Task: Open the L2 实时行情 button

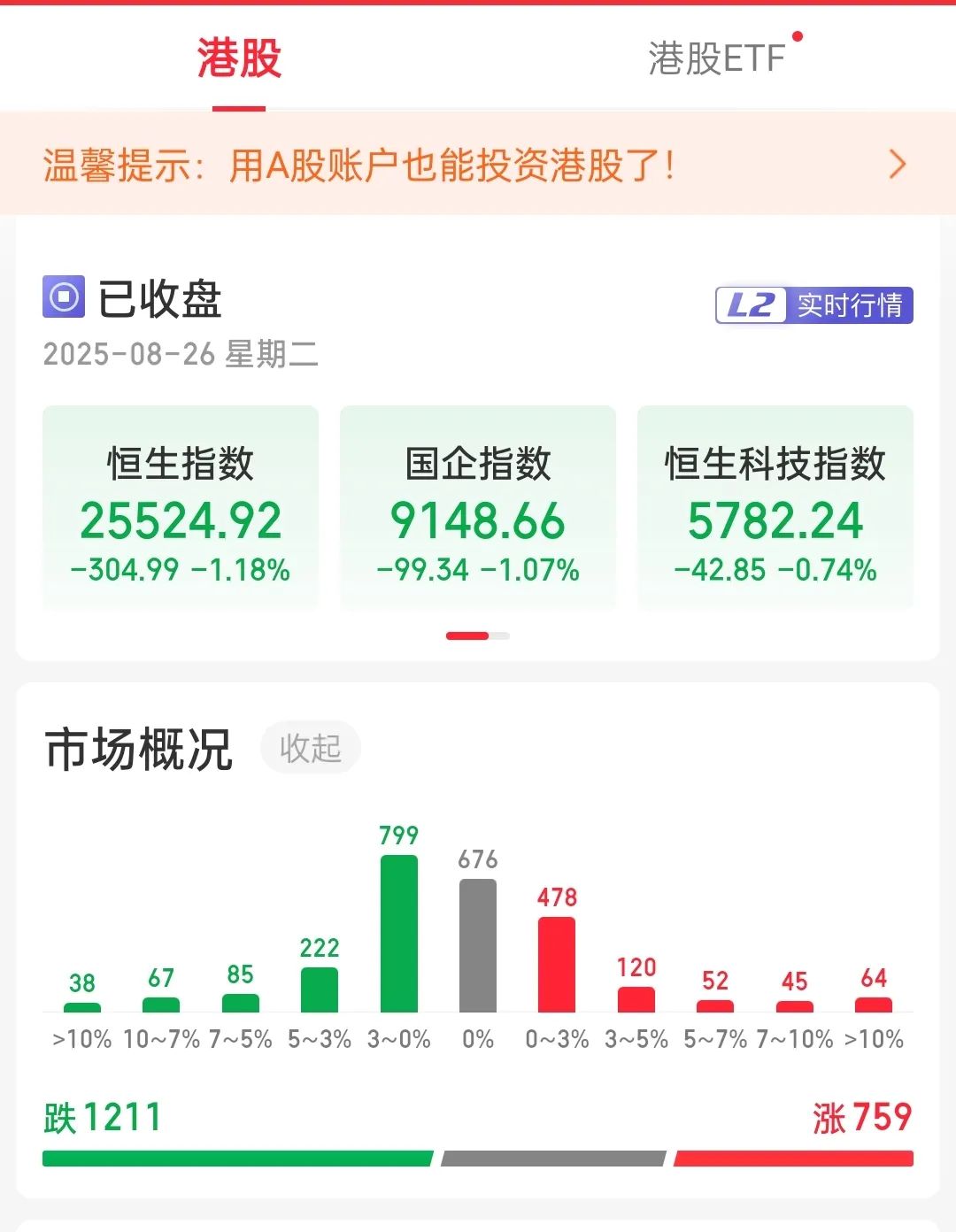Action: coord(813,306)
